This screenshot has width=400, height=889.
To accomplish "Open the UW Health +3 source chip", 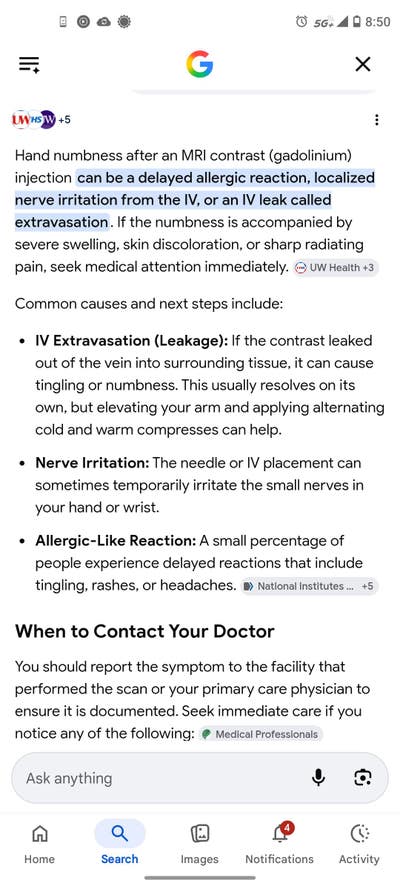I will [x=336, y=268].
